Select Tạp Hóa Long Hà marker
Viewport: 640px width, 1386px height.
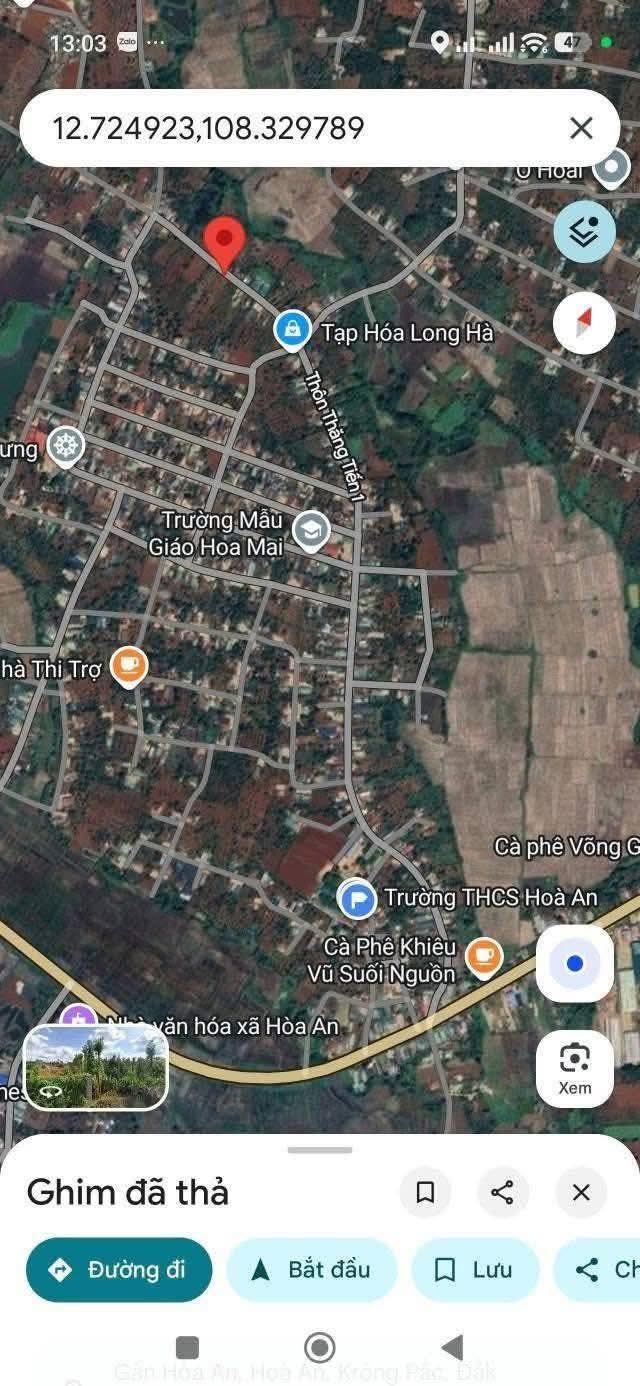pos(292,329)
